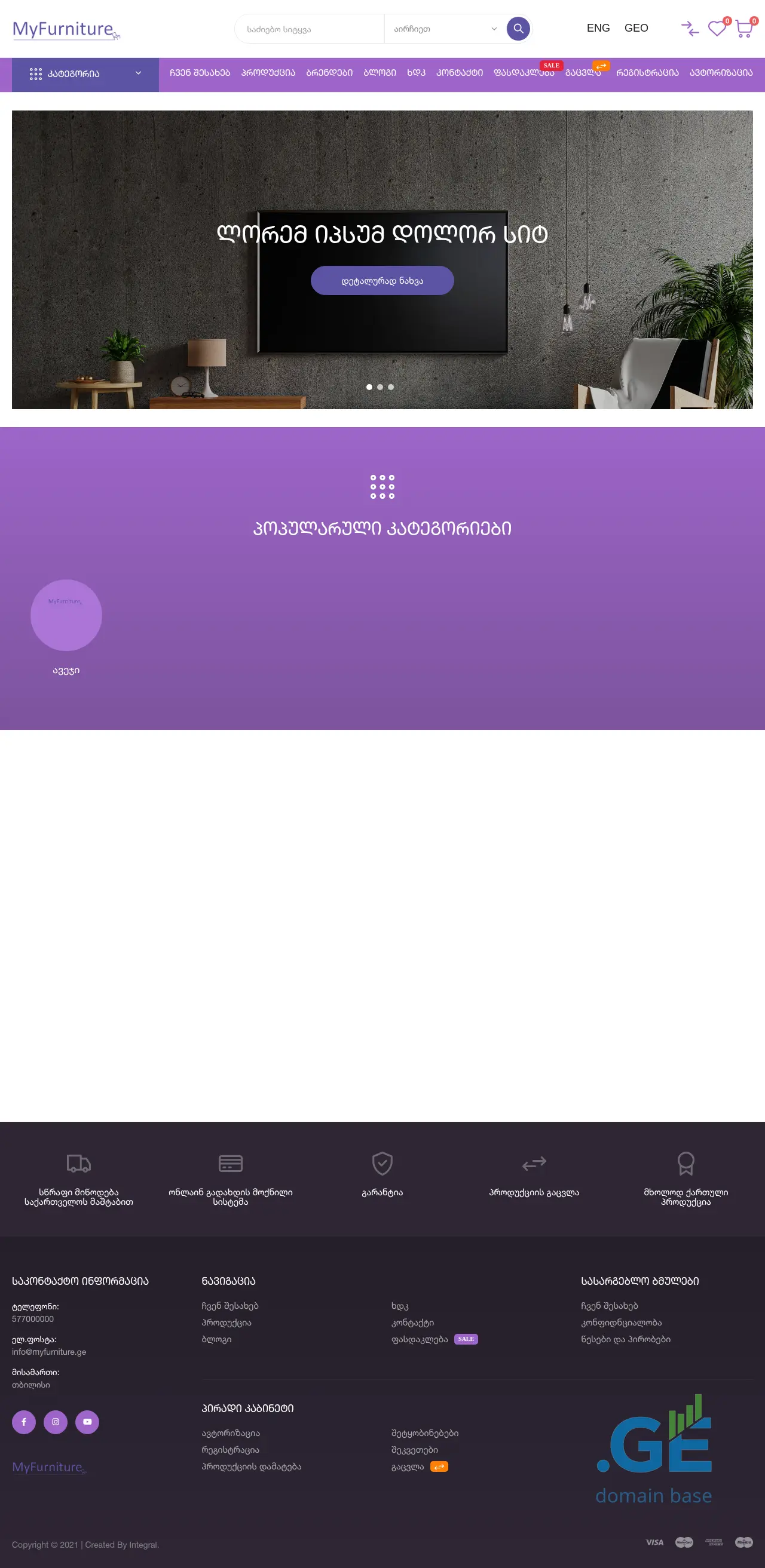Open the ავეჯი popular category
The height and width of the screenshot is (1568, 765).
coord(66,615)
